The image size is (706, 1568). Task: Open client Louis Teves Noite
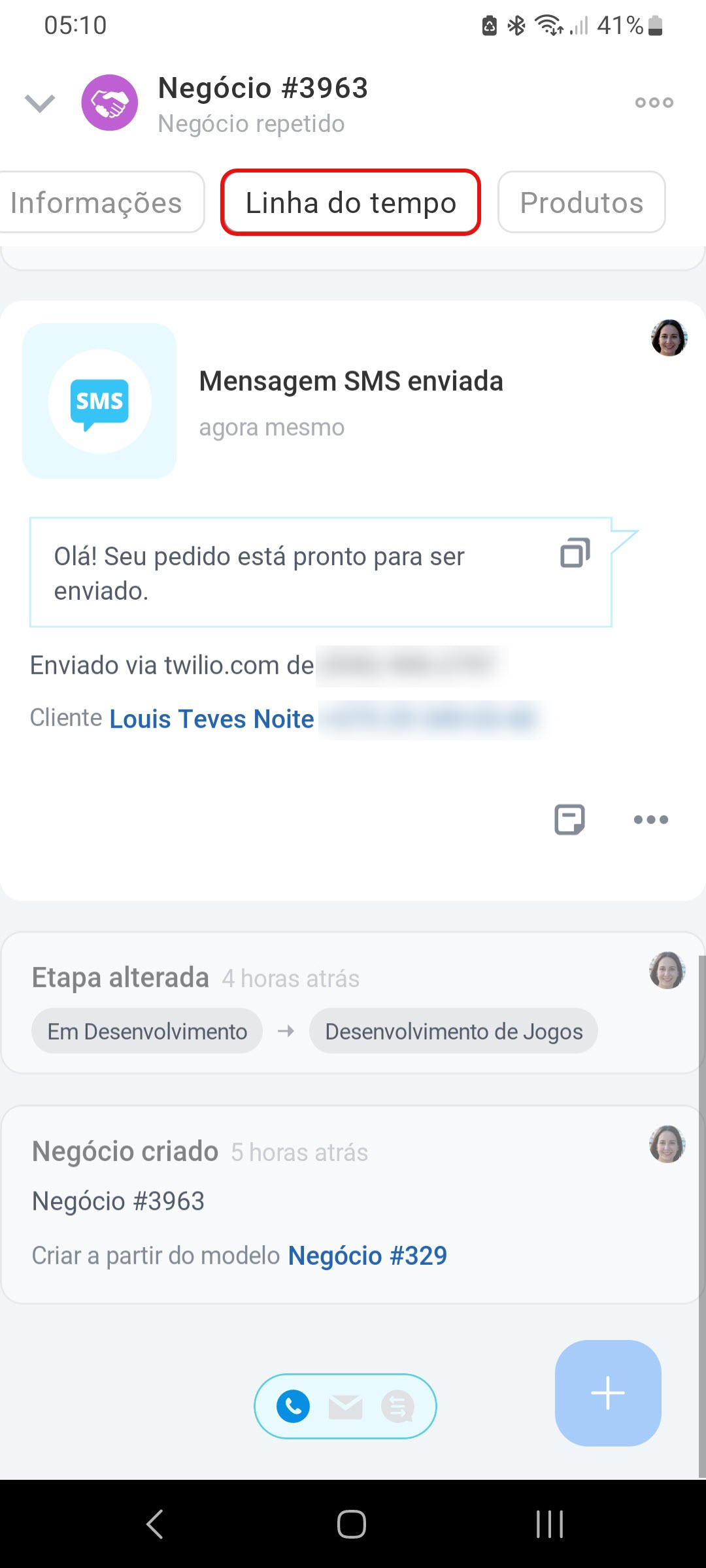(x=212, y=719)
